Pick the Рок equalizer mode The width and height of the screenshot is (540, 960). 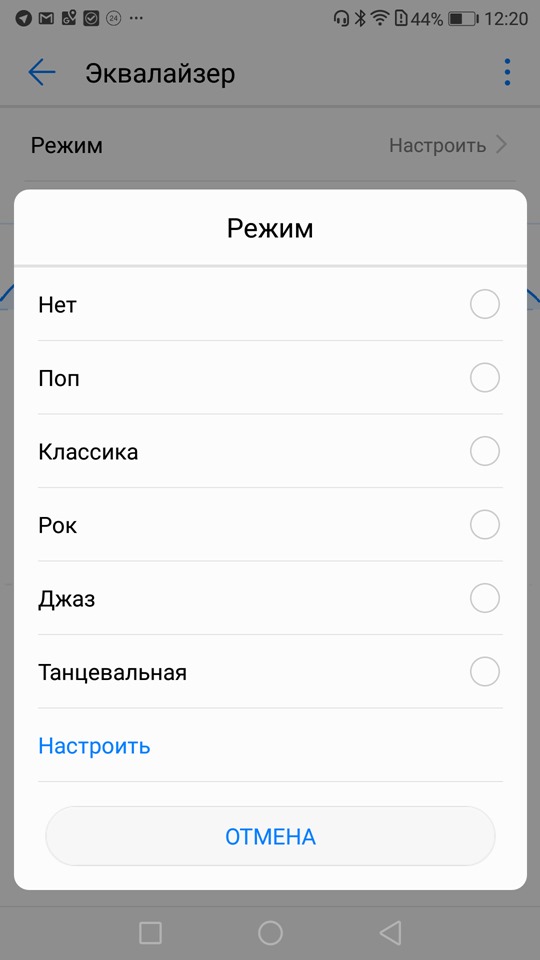(x=270, y=525)
